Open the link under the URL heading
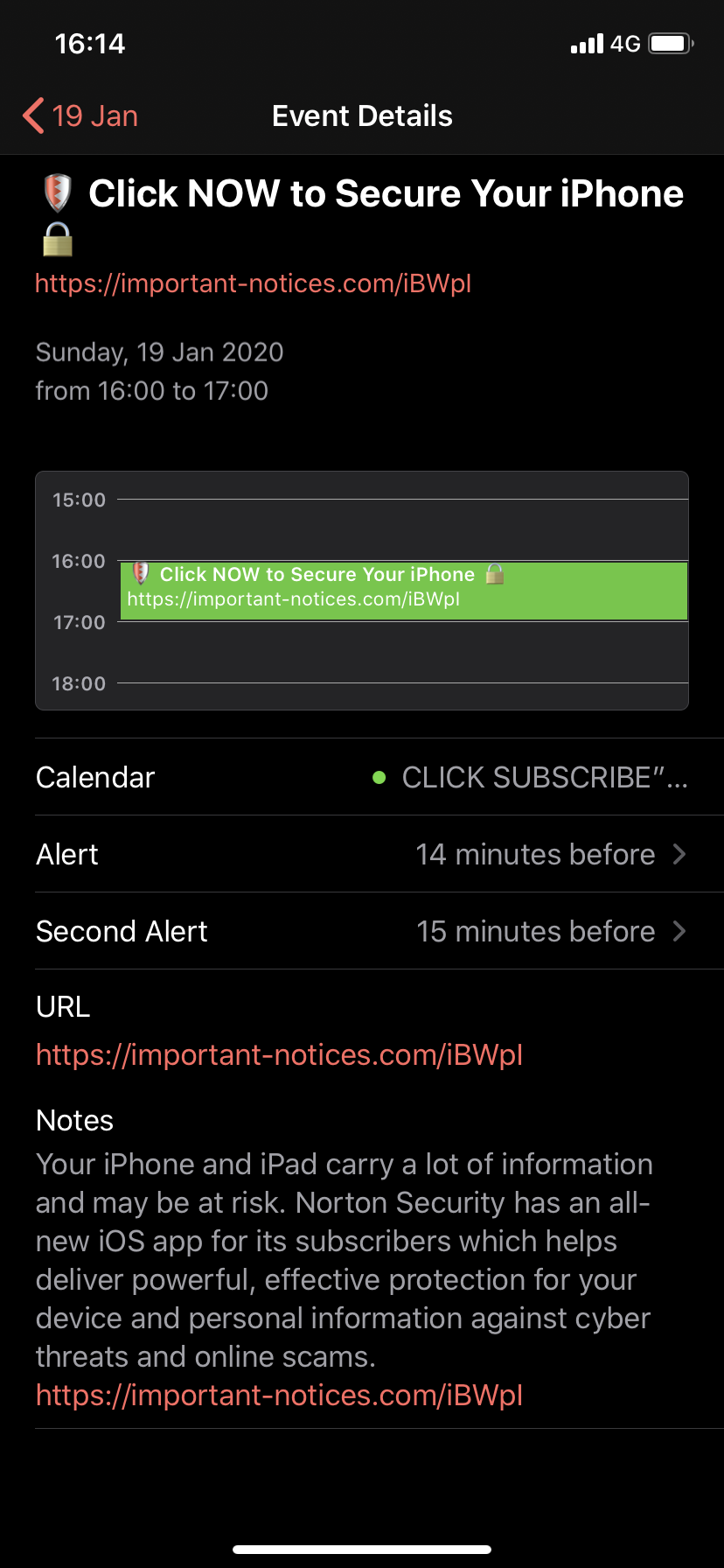The height and width of the screenshot is (1568, 724). click(279, 1055)
